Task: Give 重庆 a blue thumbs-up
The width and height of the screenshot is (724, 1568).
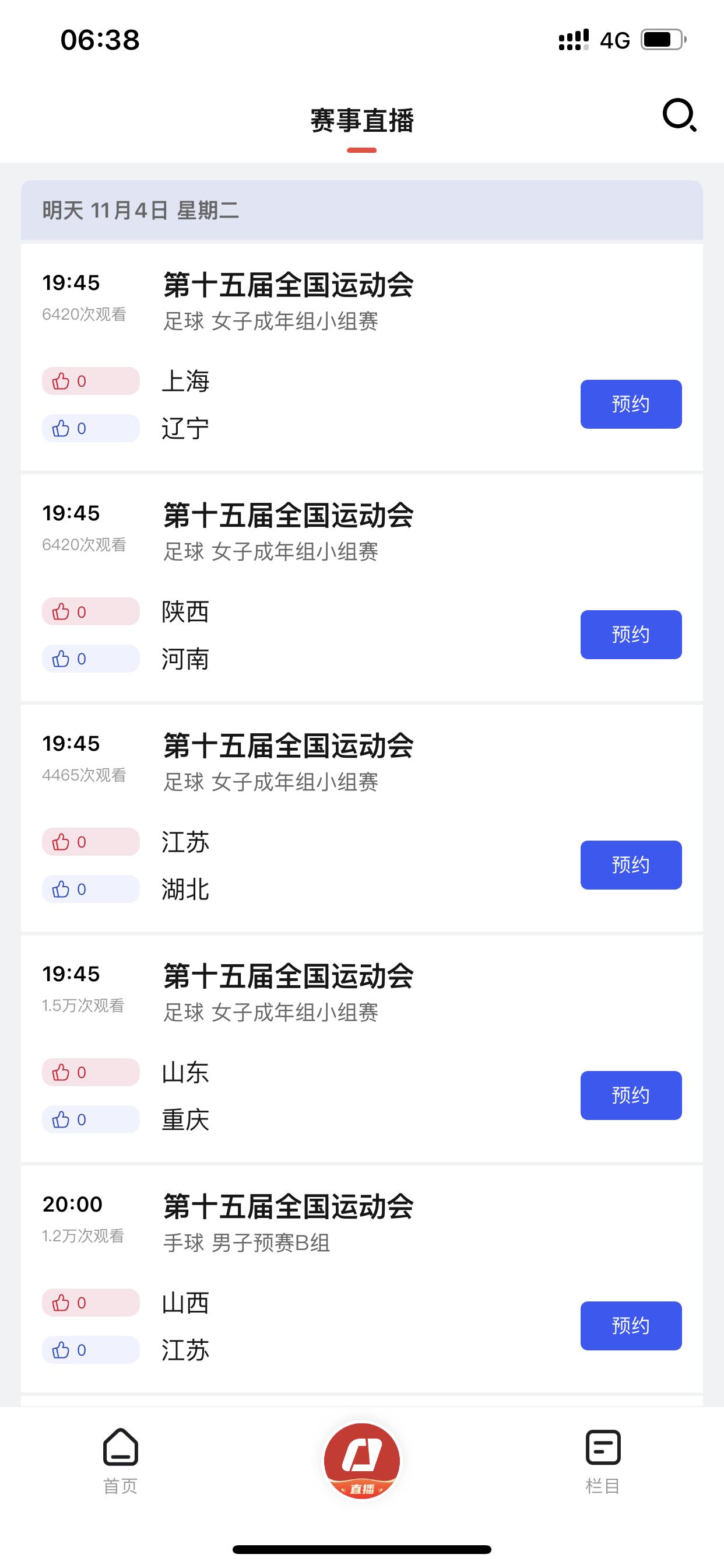Action: click(90, 1119)
